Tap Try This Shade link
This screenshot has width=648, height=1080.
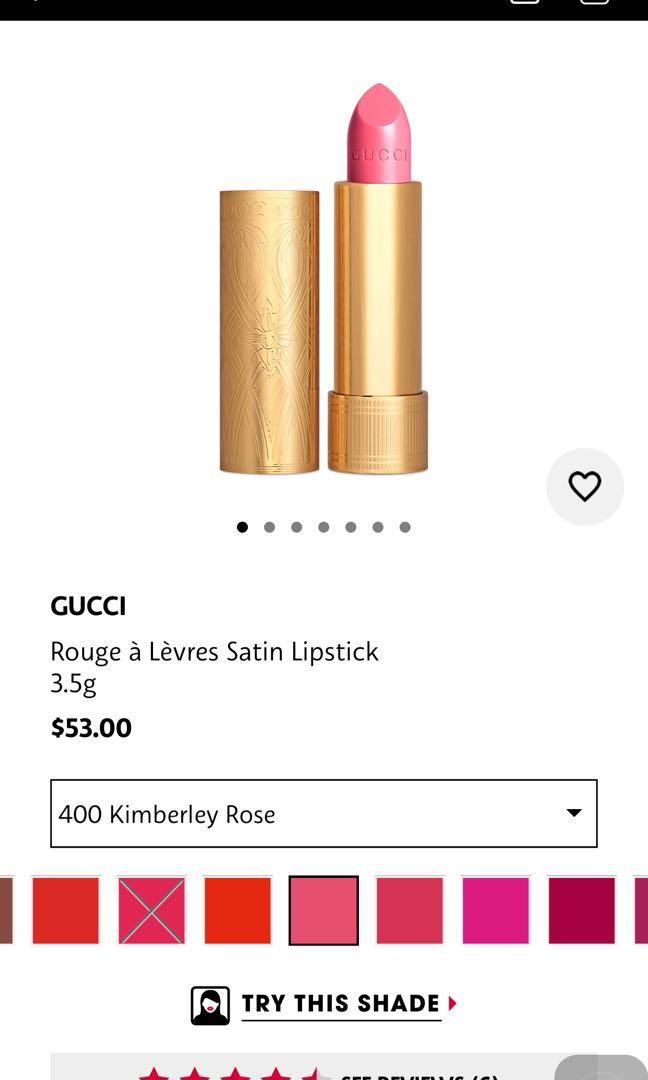click(x=340, y=1004)
